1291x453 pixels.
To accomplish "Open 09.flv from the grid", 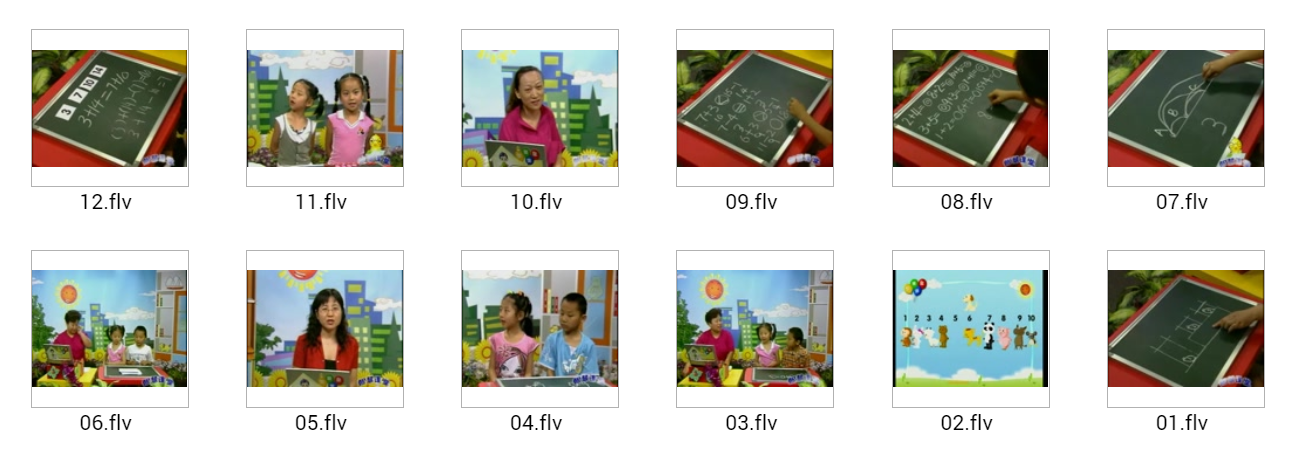I will click(755, 108).
